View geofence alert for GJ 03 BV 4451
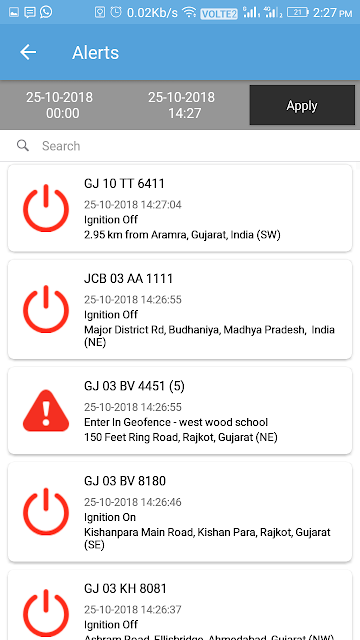Image resolution: width=360 pixels, height=640 pixels. click(x=180, y=411)
